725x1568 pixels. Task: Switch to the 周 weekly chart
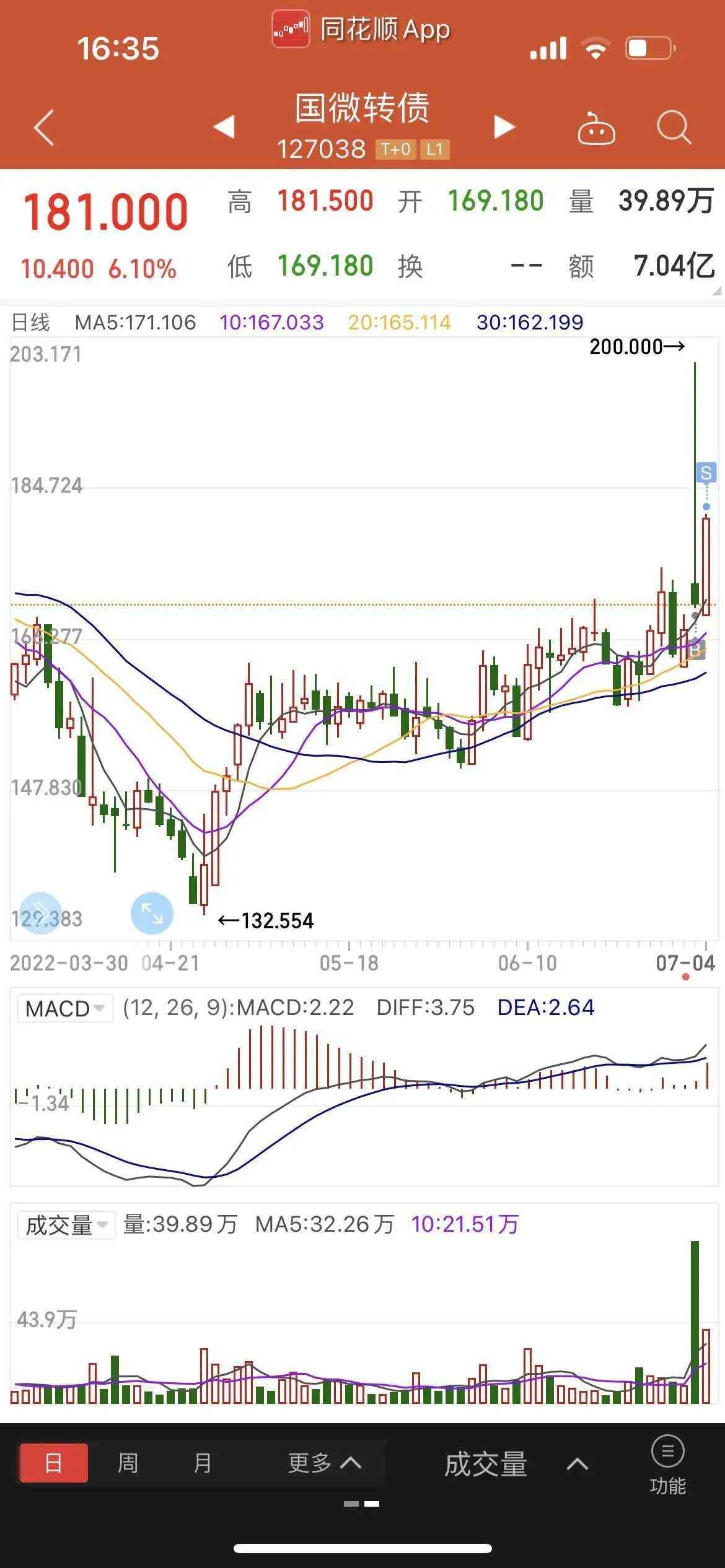pyautogui.click(x=128, y=1463)
